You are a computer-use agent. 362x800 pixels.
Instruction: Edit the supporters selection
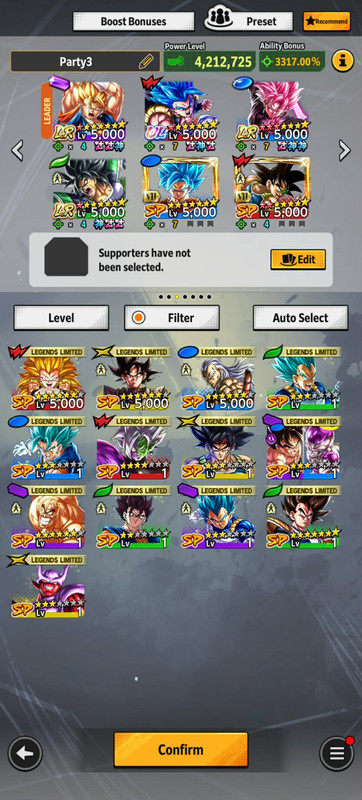298,259
